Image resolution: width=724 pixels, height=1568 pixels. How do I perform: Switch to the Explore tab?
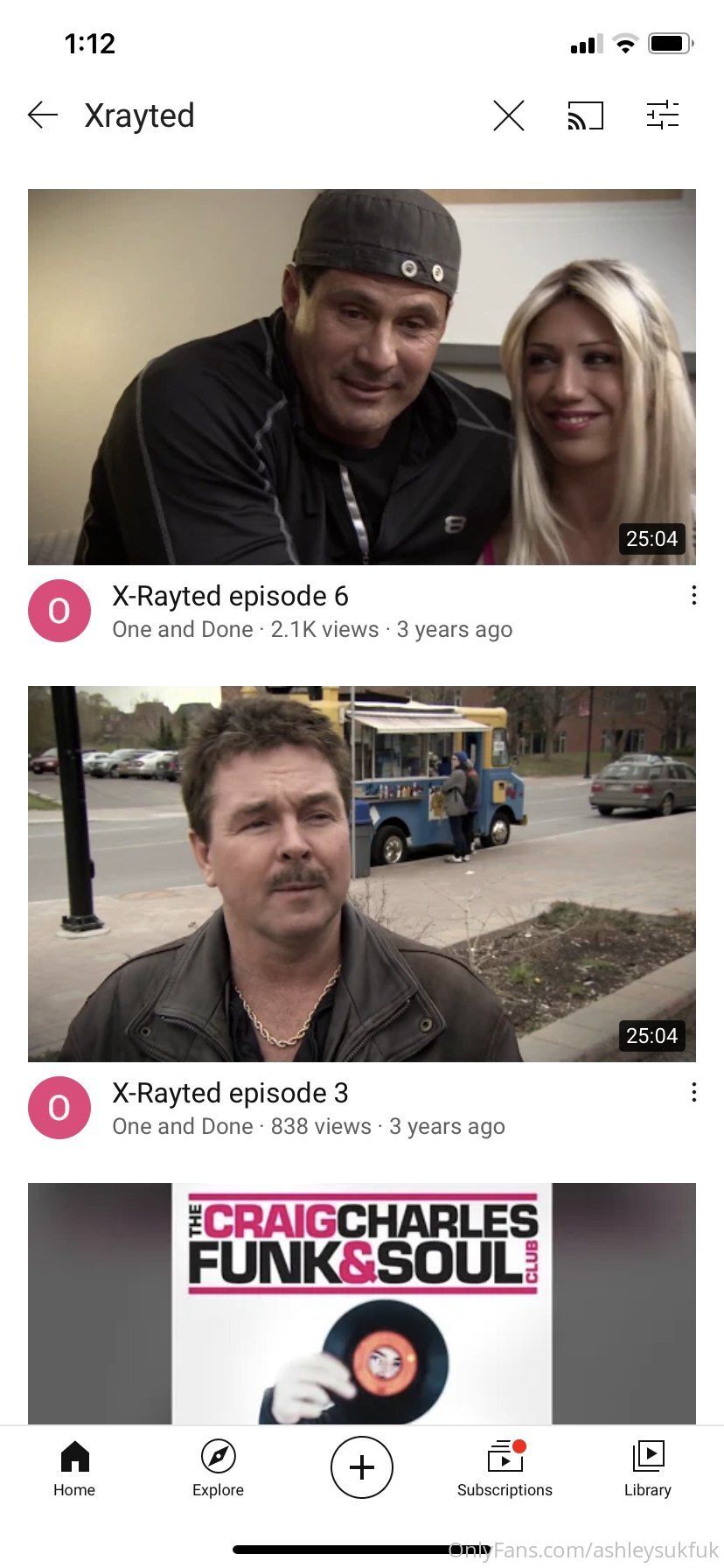(218, 1468)
